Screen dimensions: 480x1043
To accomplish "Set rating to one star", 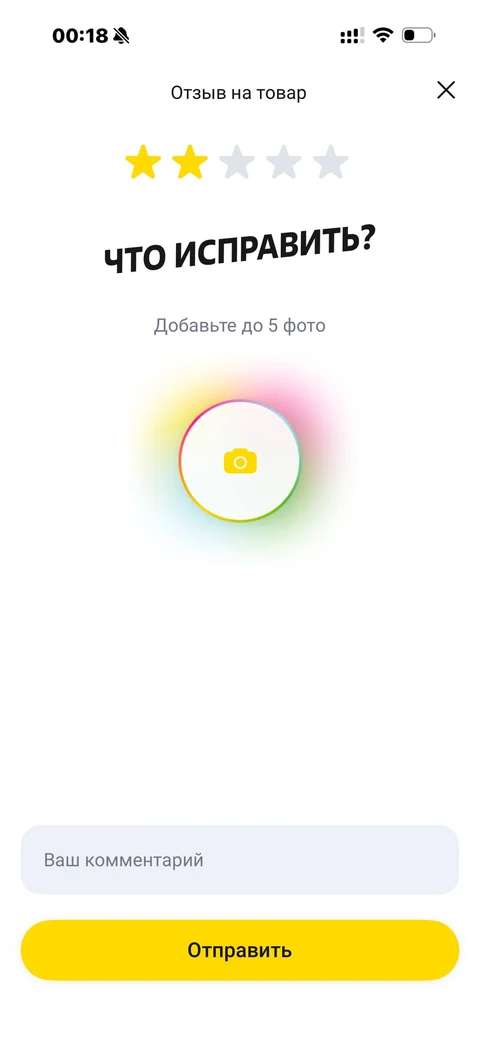I will (143, 163).
